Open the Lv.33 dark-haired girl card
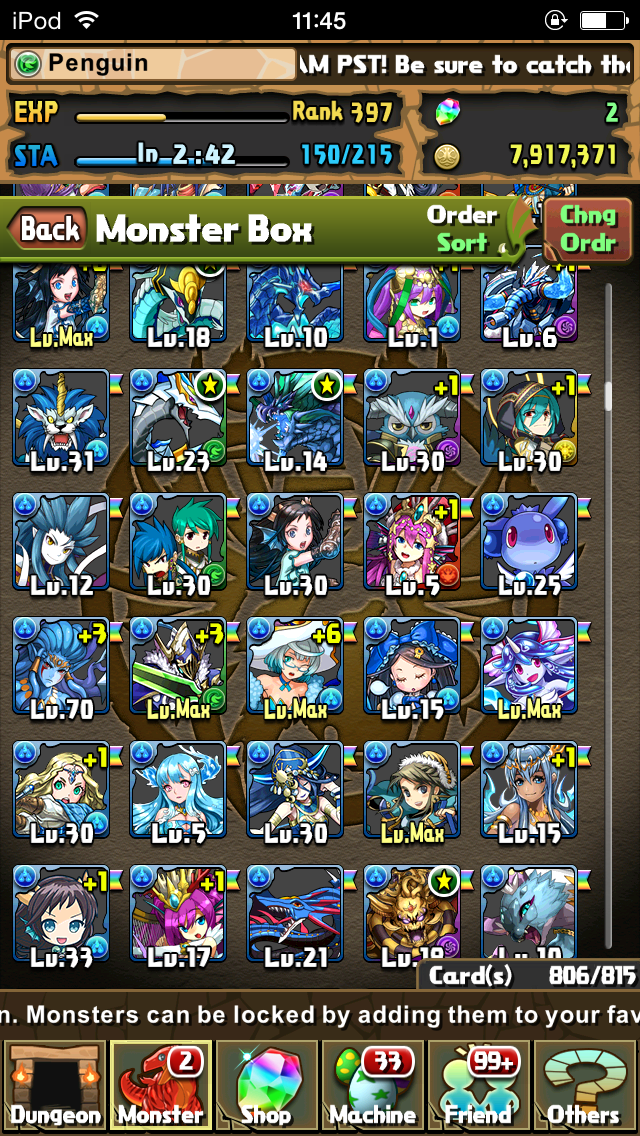This screenshot has height=1136, width=640. click(61, 914)
